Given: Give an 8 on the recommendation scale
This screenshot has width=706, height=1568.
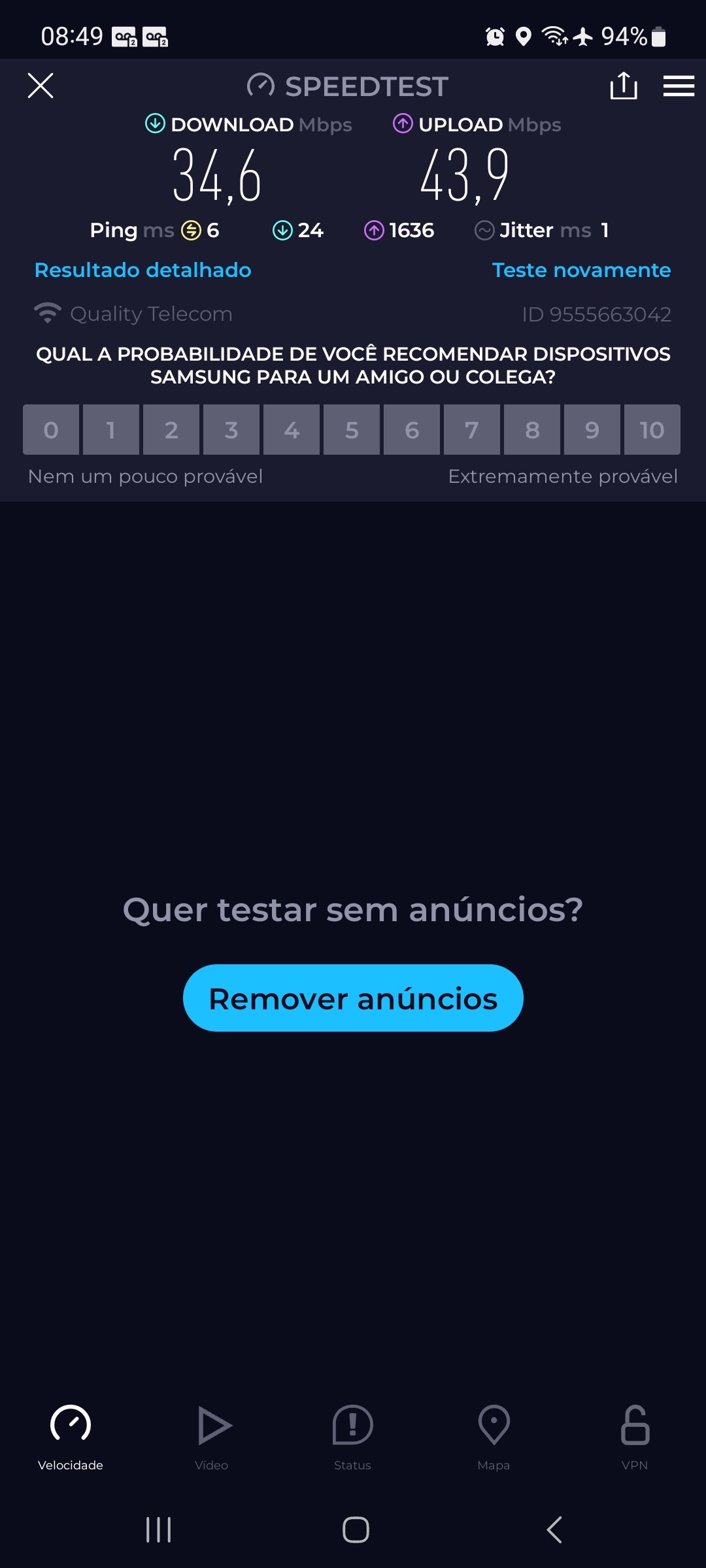Looking at the screenshot, I should point(532,430).
